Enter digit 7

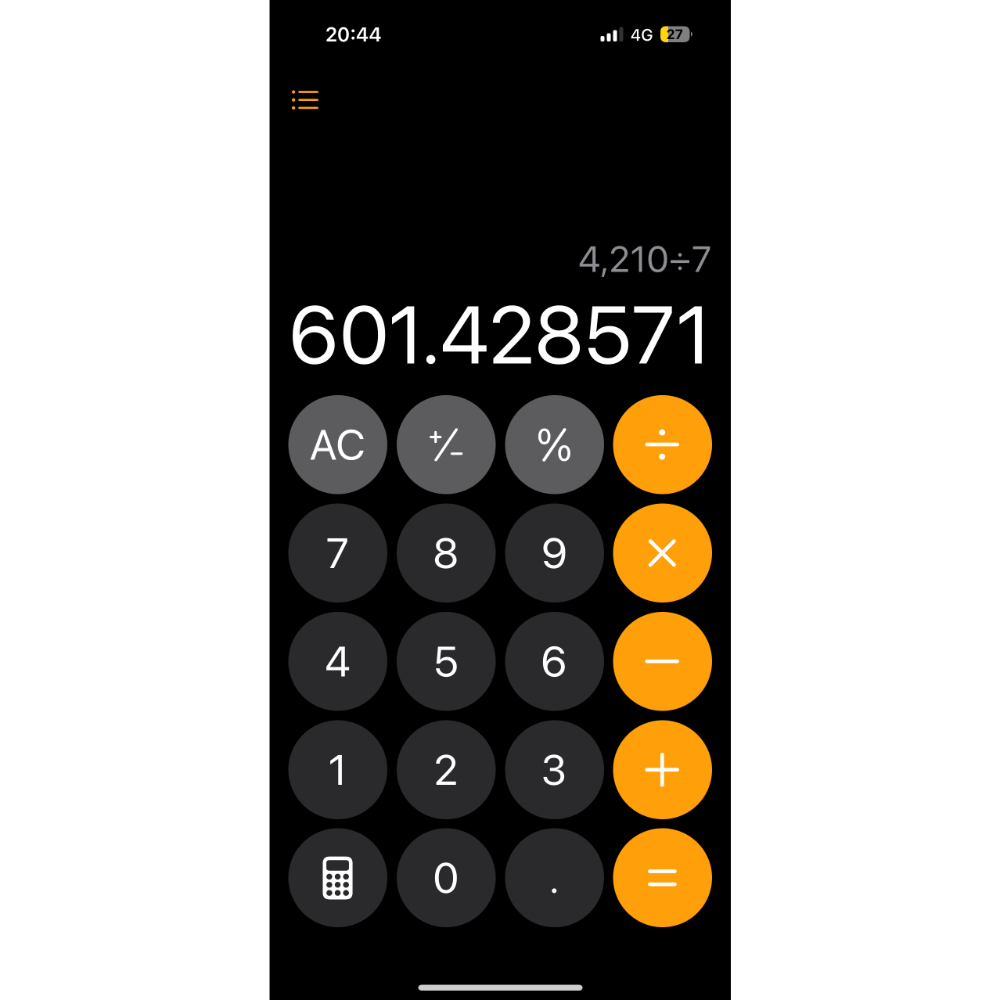coord(337,553)
